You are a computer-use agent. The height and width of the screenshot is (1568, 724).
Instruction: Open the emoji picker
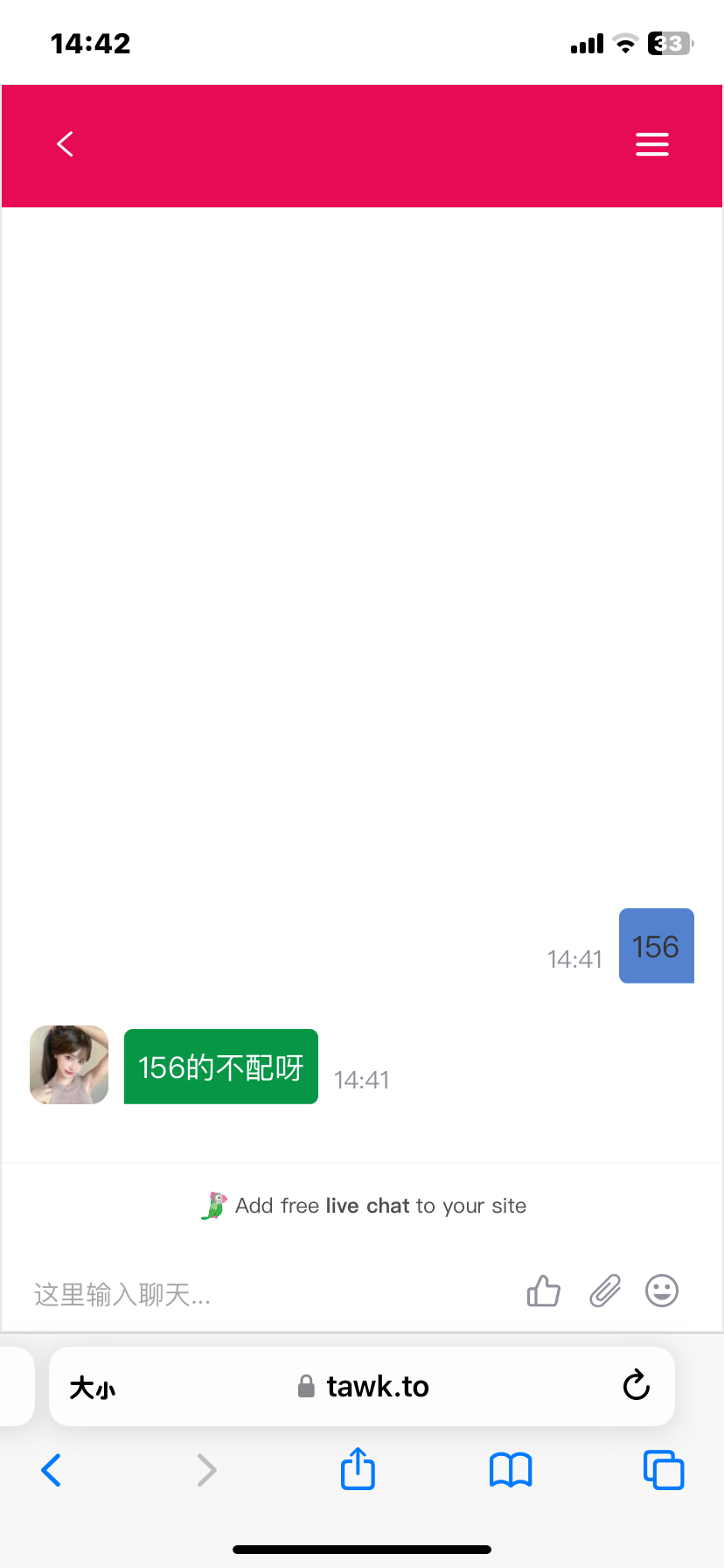pyautogui.click(x=662, y=1291)
